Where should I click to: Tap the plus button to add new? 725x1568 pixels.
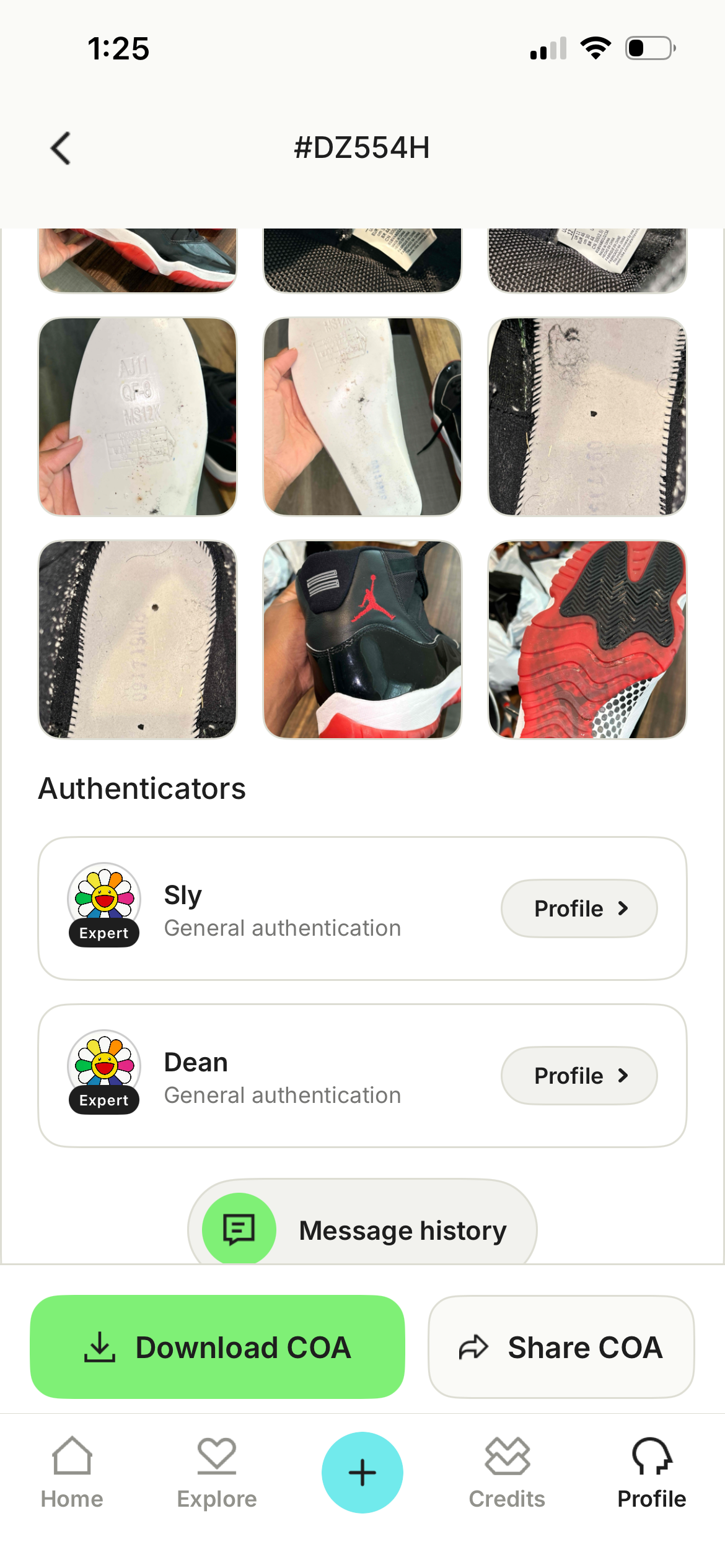(x=362, y=1472)
